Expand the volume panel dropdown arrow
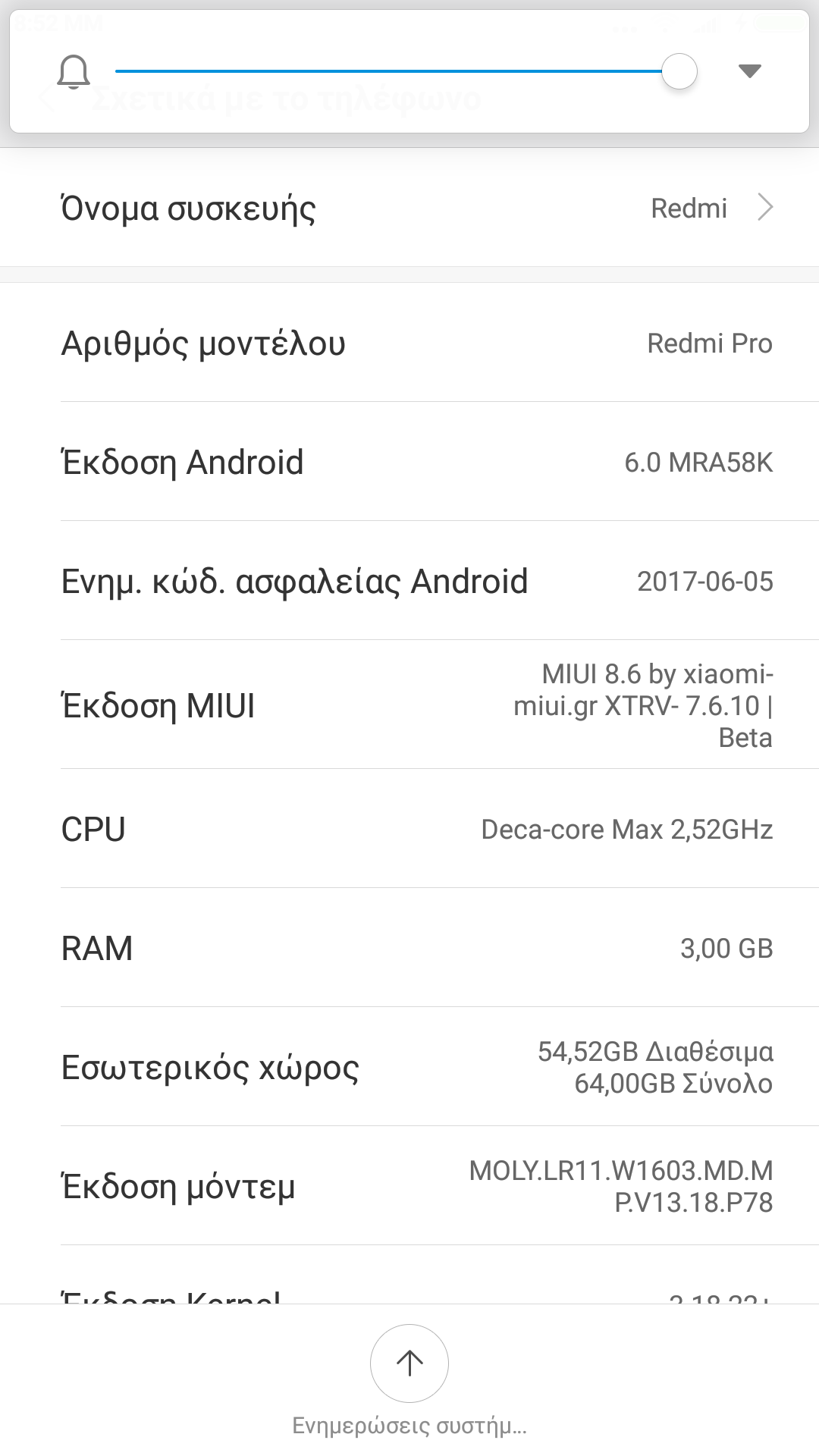The height and width of the screenshot is (1456, 819). [x=749, y=71]
